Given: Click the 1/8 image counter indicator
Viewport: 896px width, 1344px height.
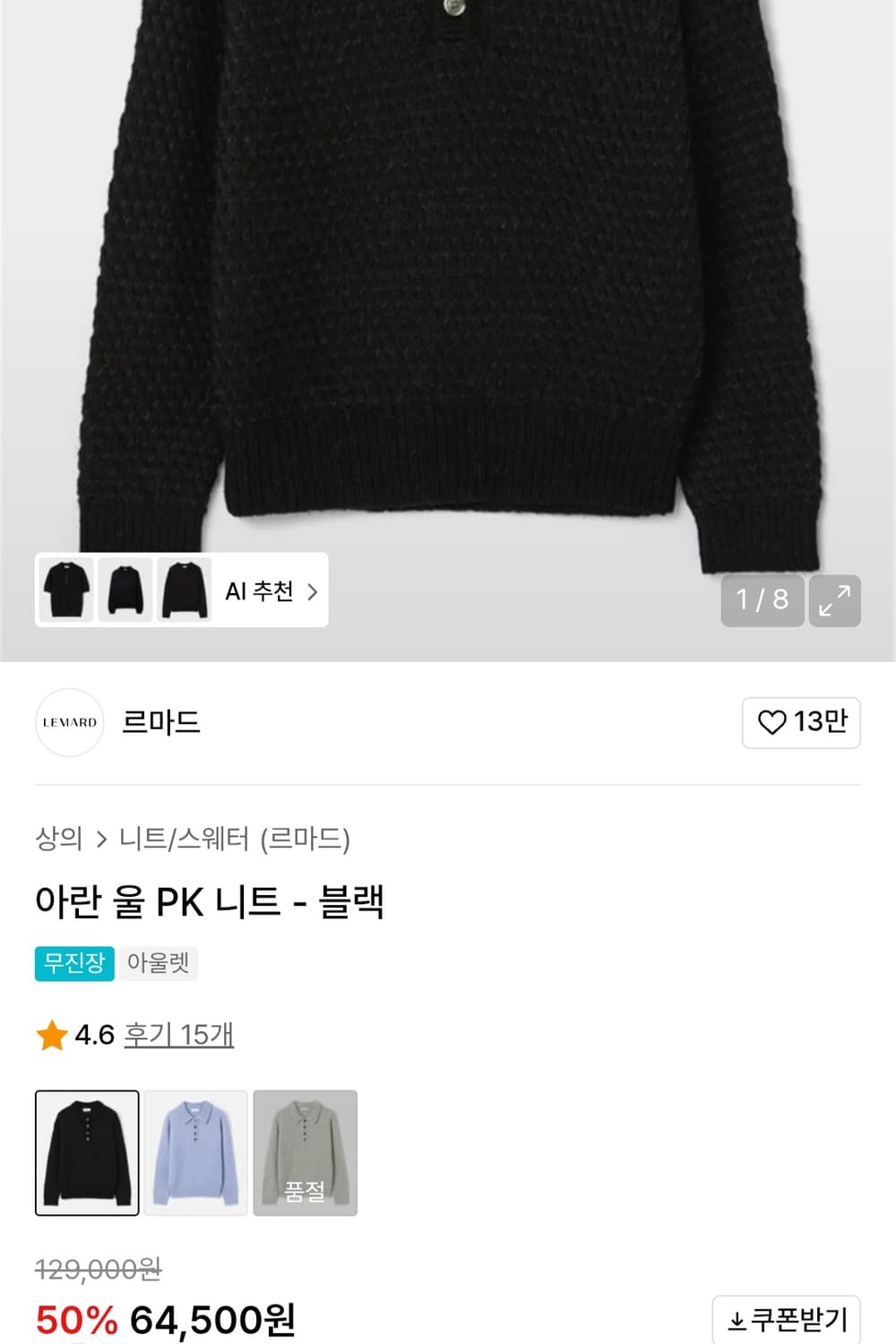Looking at the screenshot, I should point(762,601).
